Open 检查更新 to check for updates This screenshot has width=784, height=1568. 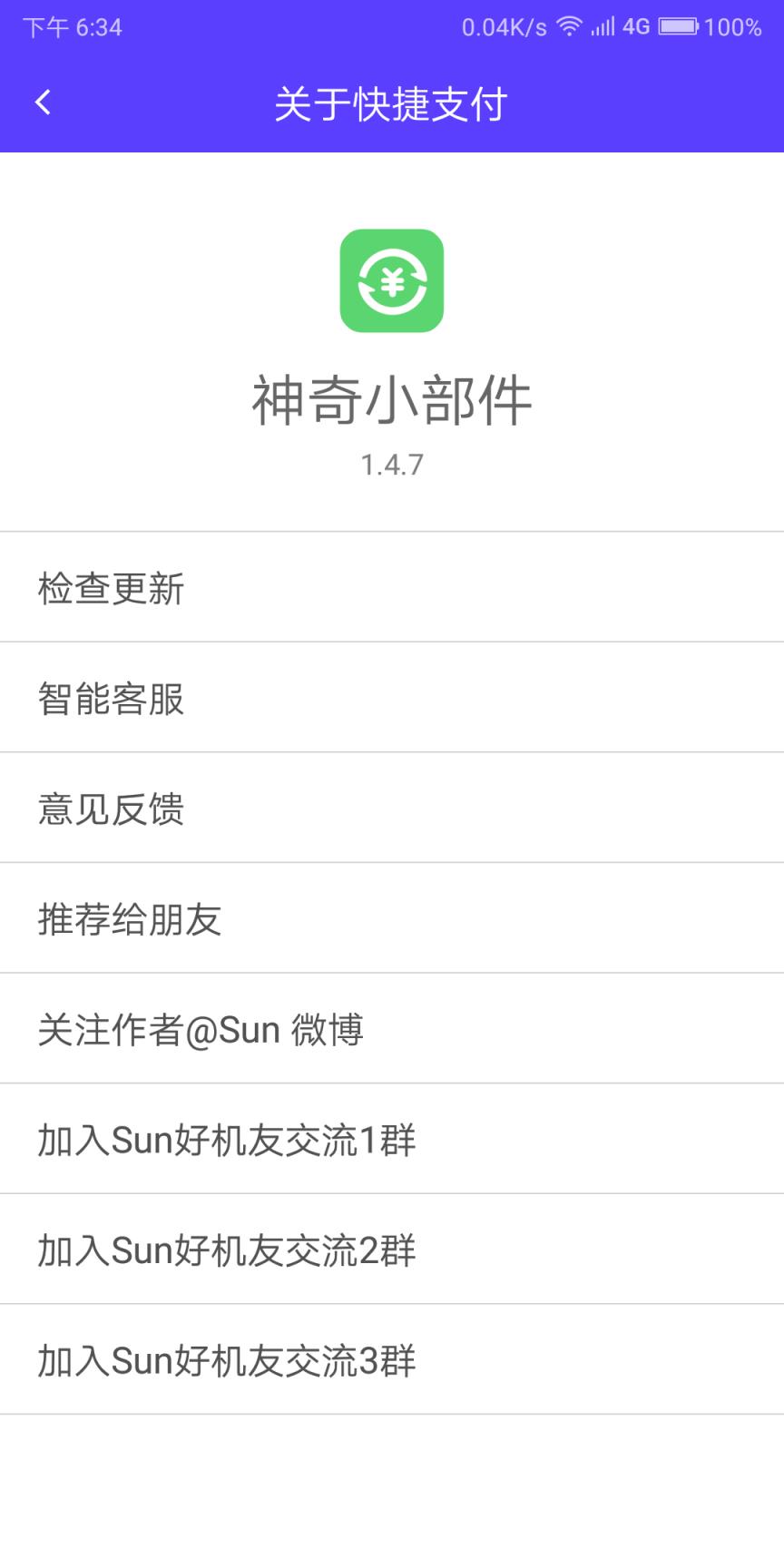pos(392,587)
